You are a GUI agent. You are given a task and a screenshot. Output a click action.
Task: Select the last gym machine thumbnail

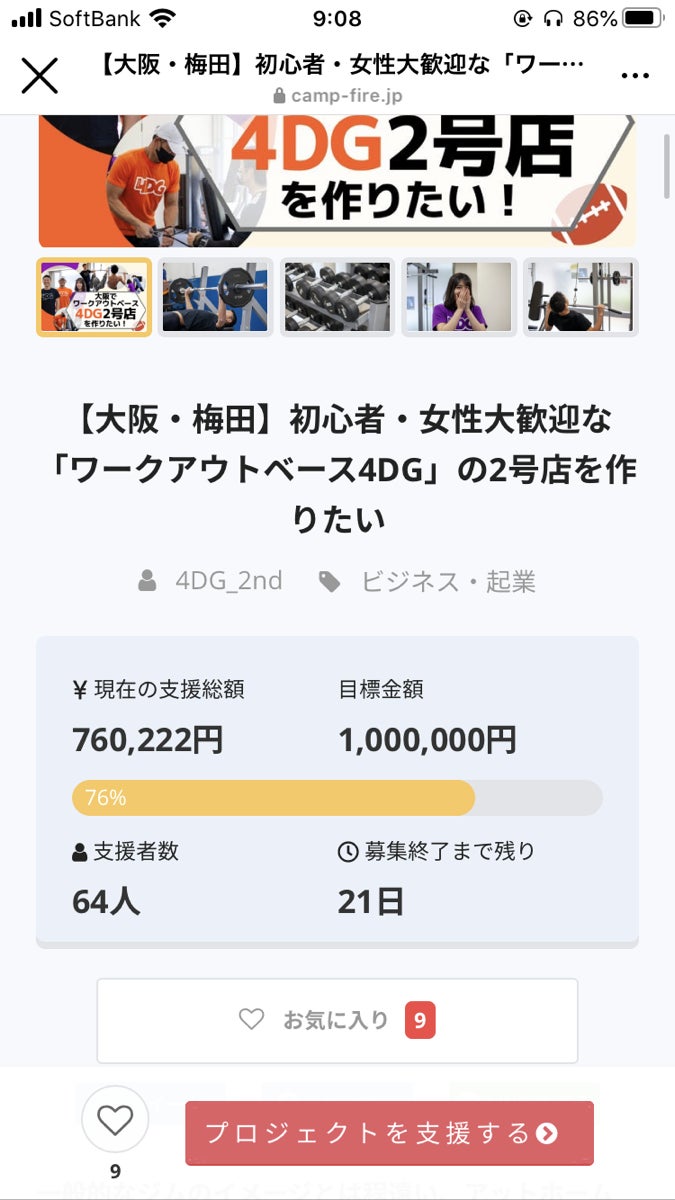tap(581, 297)
